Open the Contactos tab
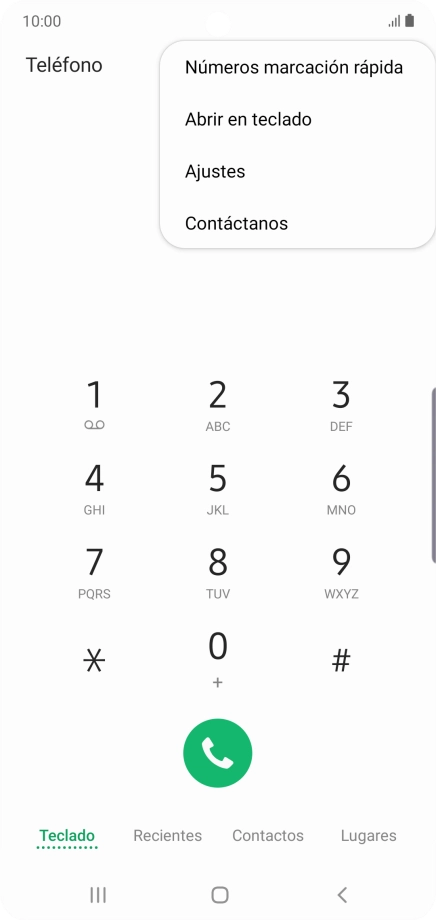The width and height of the screenshot is (436, 920). (x=268, y=836)
